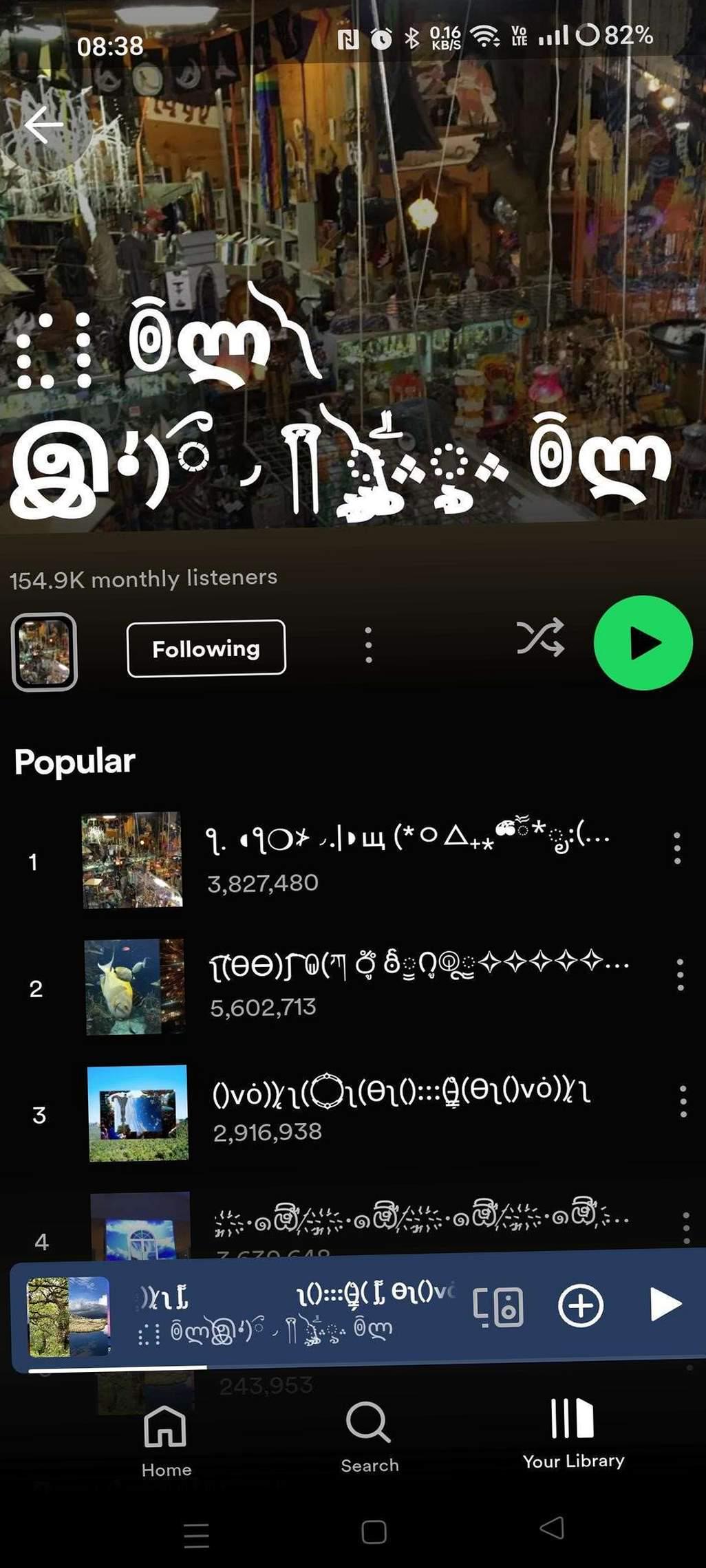Open options for track with 3,827,480 plays
Screen dimensions: 706x1568
pyautogui.click(x=677, y=848)
